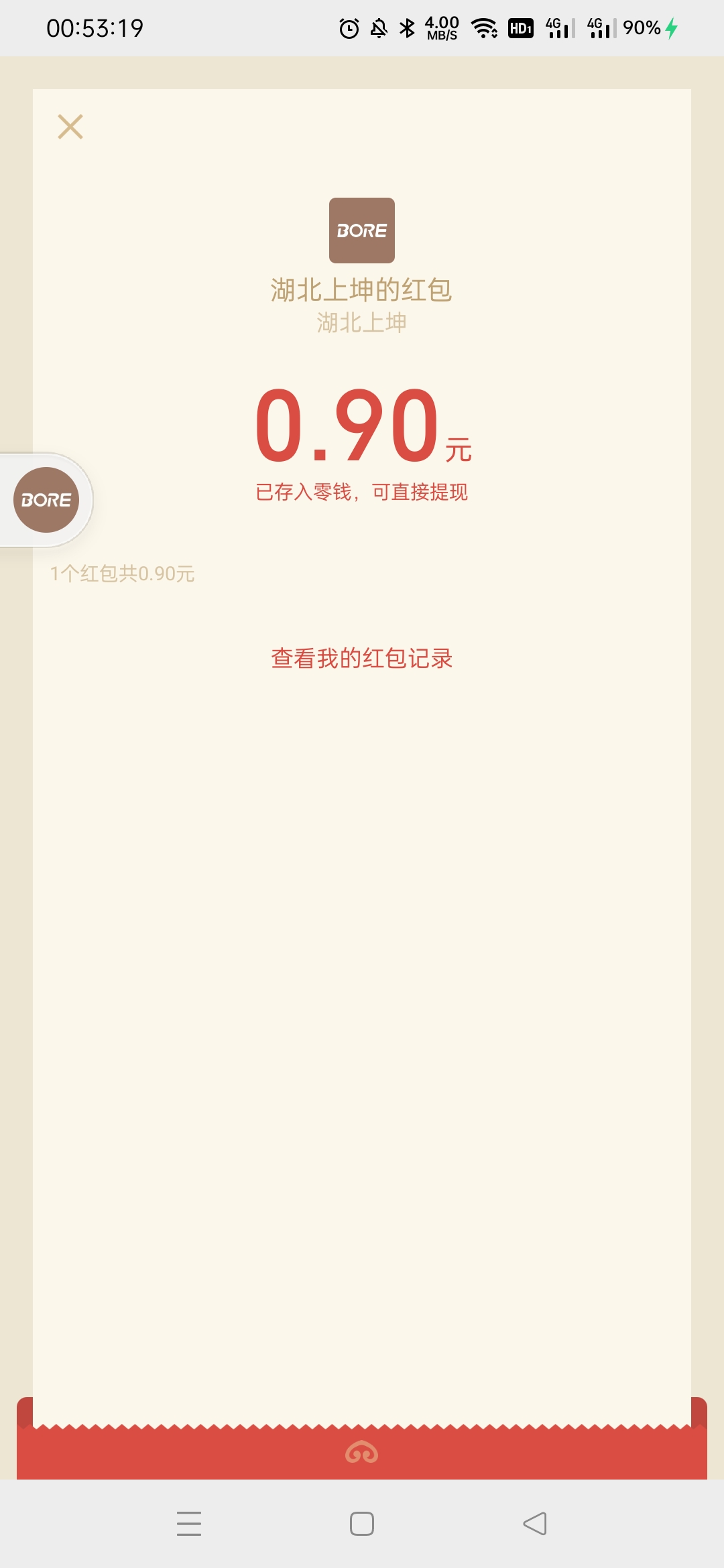
Task: Tap the notification mute status icon
Action: coord(378,28)
